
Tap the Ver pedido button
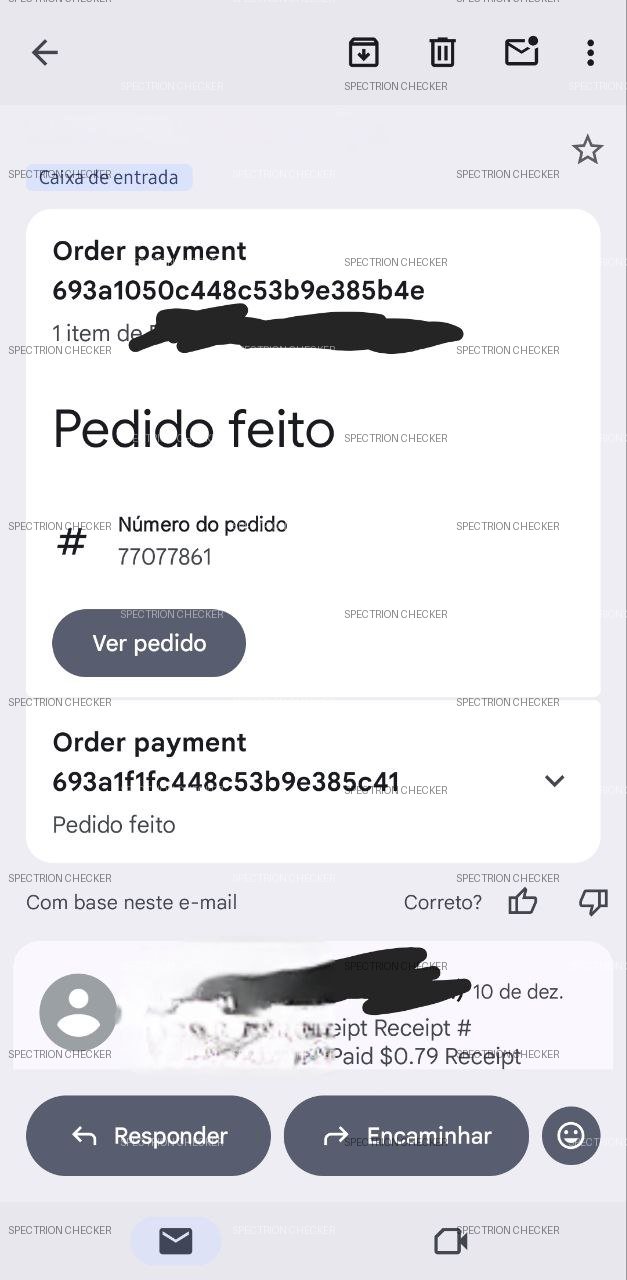(149, 643)
